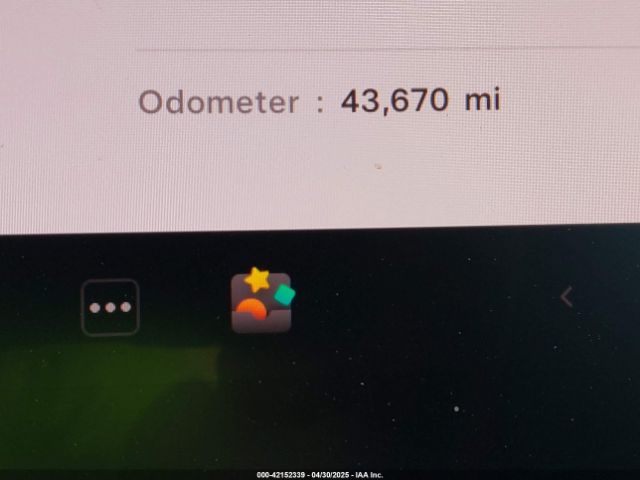Screen dimensions: 640x480
Task: Open the all apps three-dots launcher
Action: 110,307
